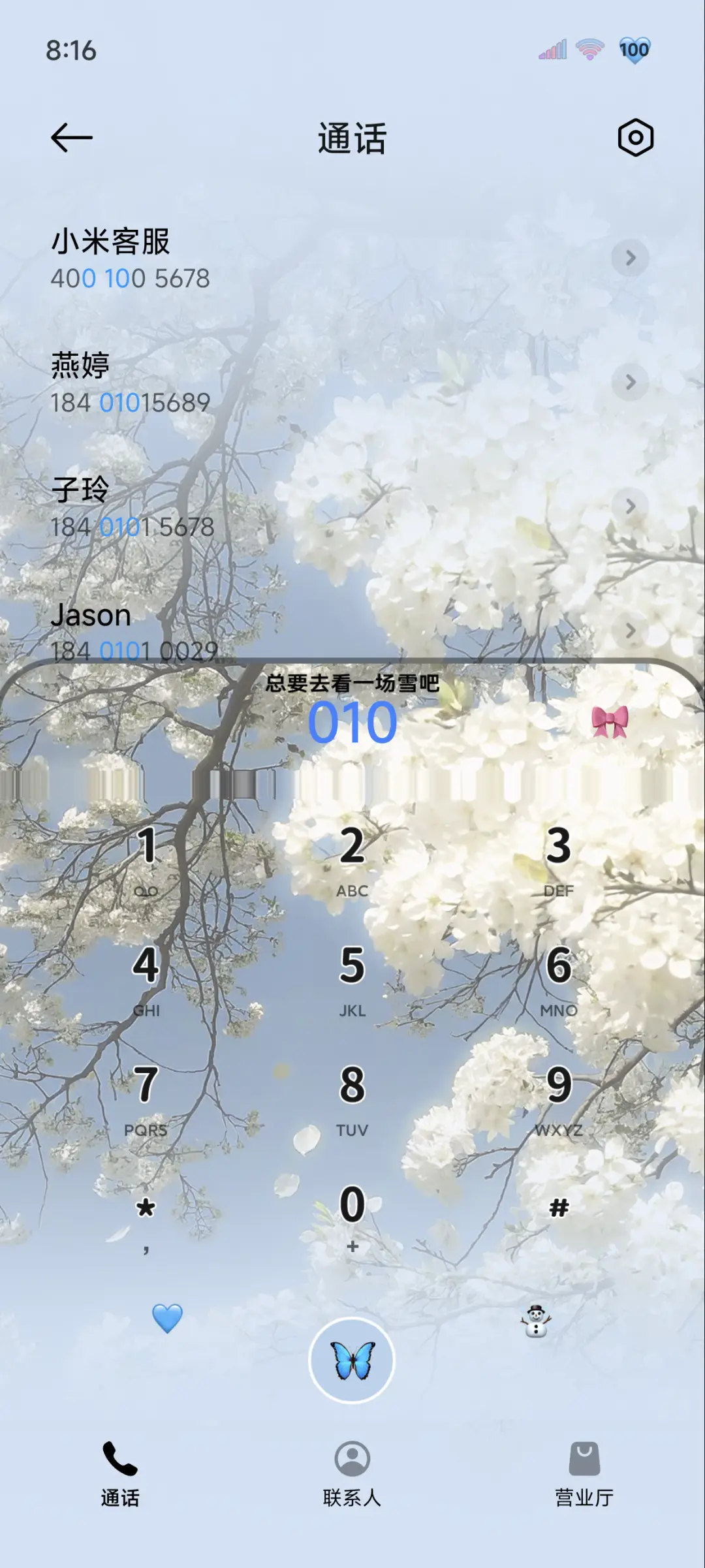Open details arrow for Jason's call

(630, 629)
